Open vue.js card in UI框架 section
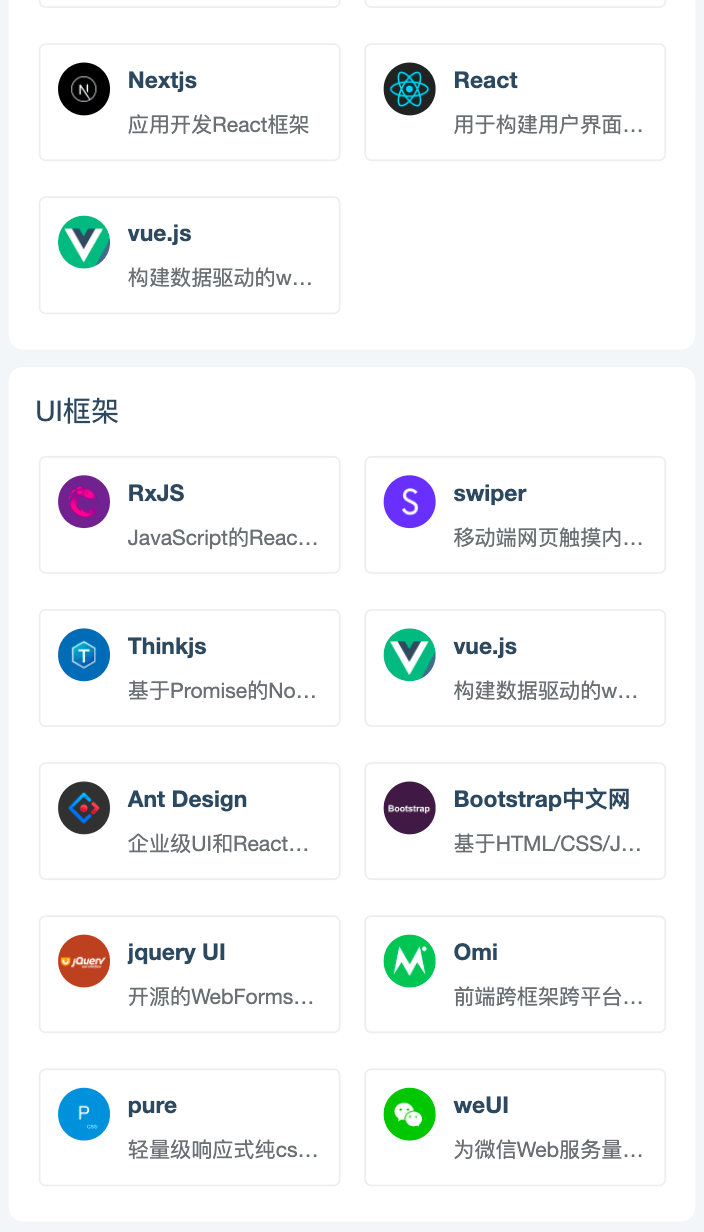Screen dimensions: 704x1232 tap(515, 668)
